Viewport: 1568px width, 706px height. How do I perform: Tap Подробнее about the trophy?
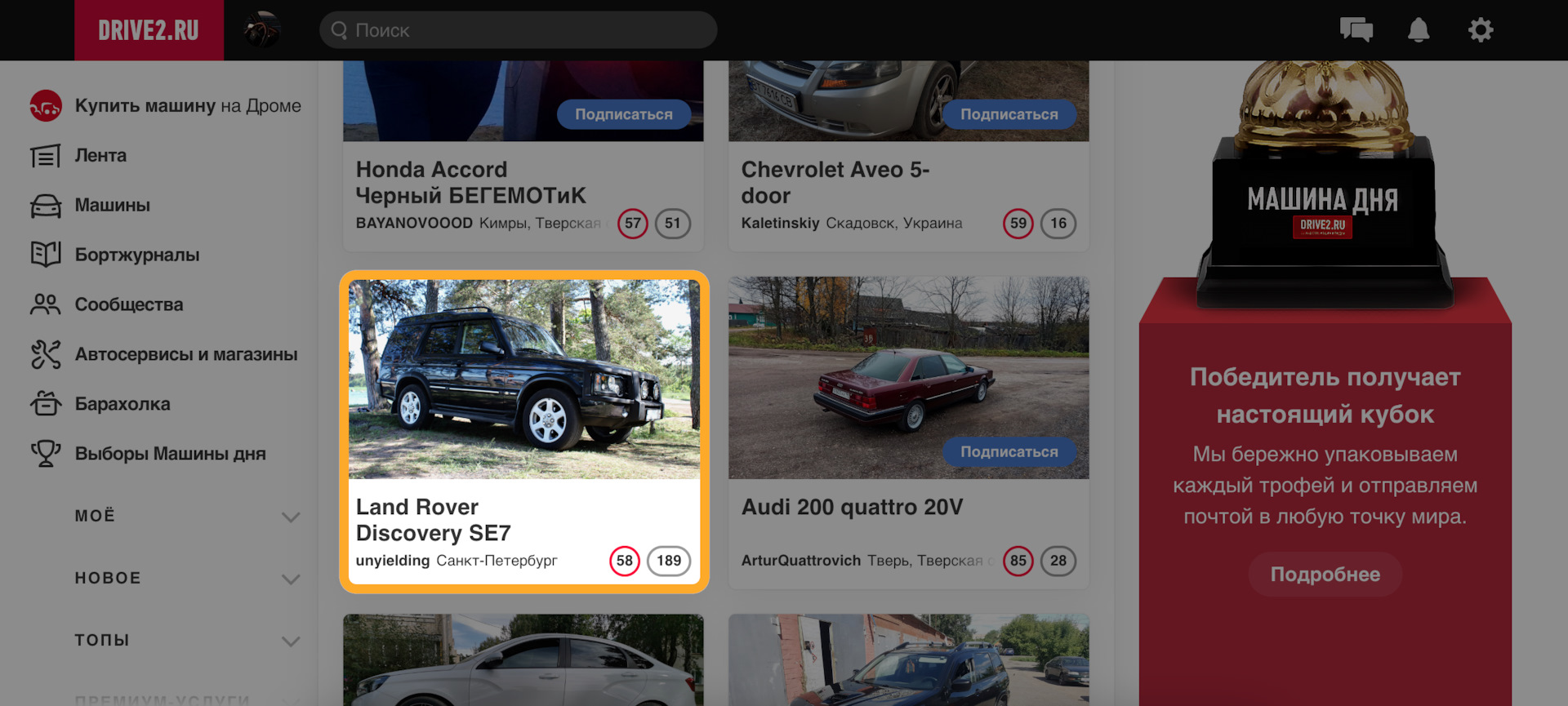point(1325,575)
